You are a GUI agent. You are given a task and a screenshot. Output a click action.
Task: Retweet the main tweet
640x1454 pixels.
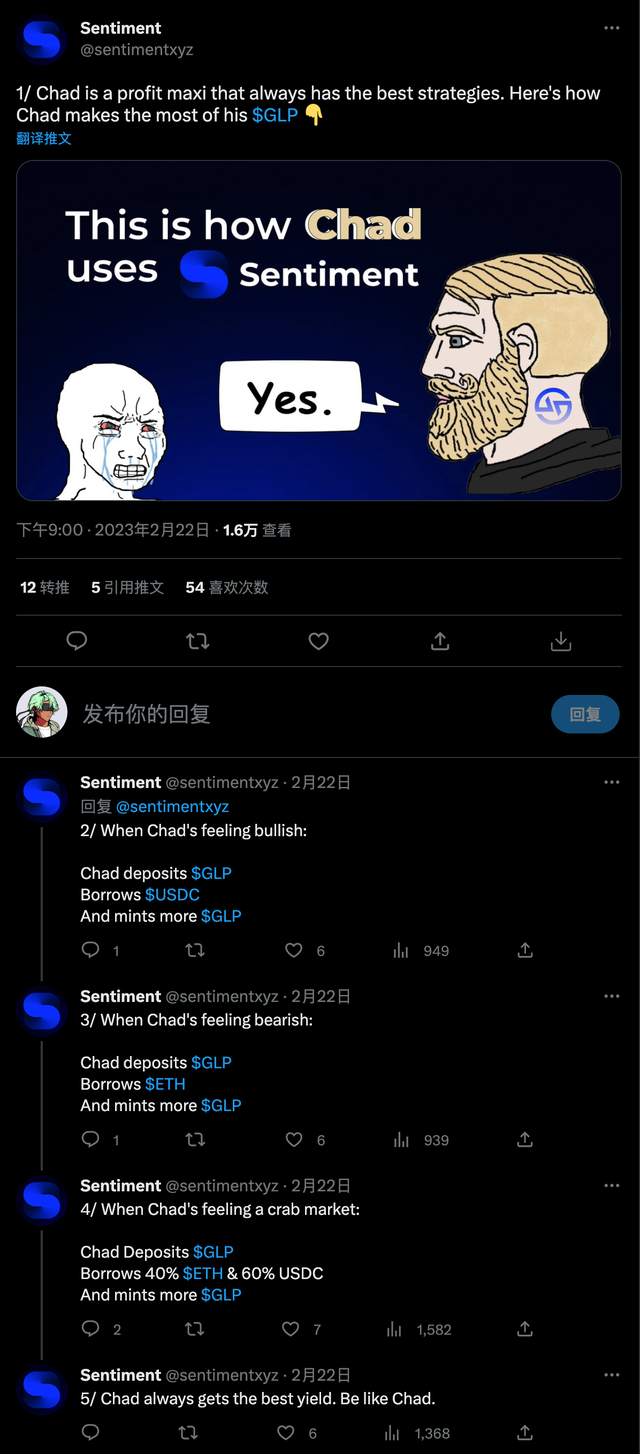198,641
